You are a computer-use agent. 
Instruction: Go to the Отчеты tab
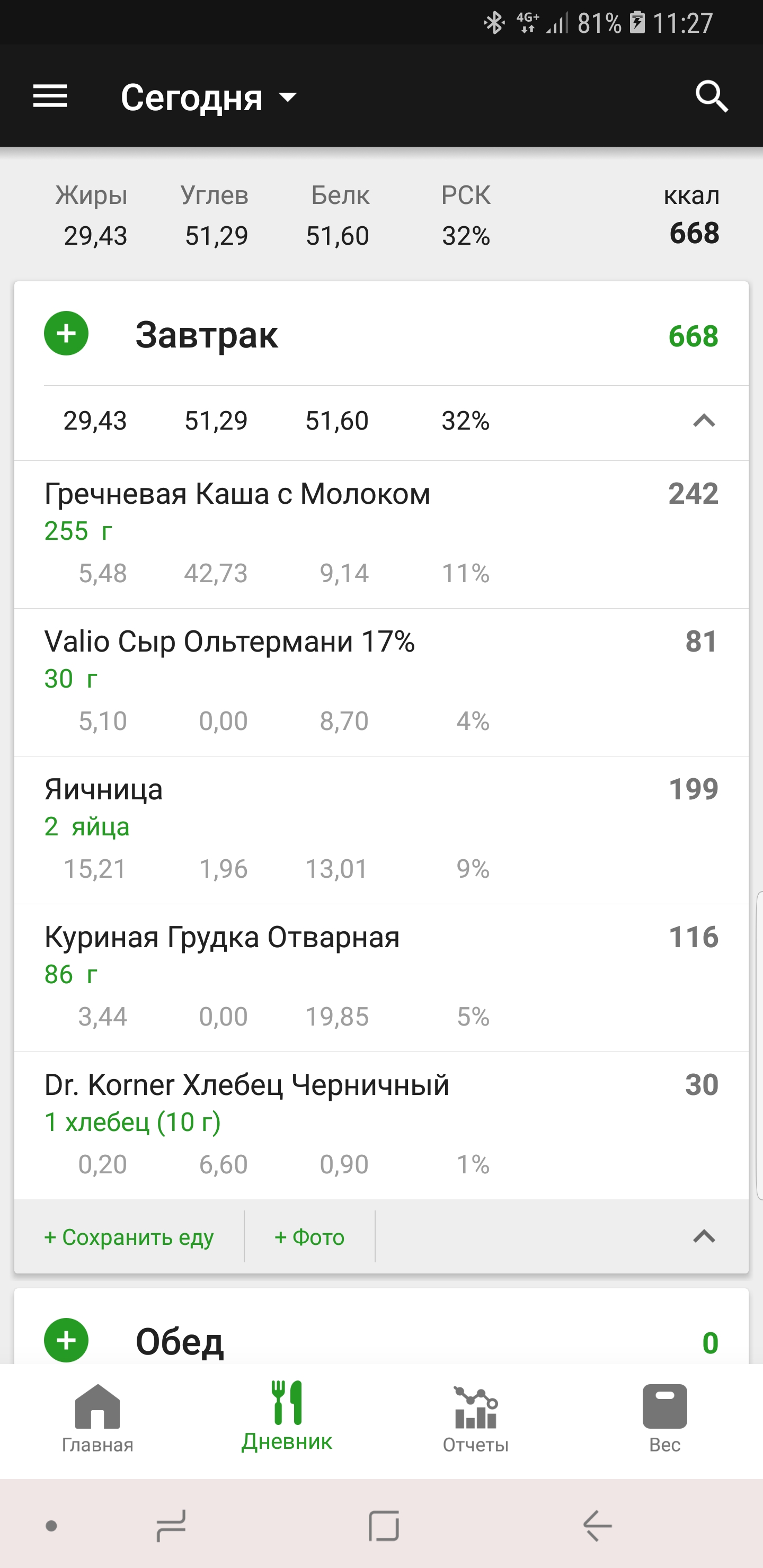click(x=476, y=1418)
